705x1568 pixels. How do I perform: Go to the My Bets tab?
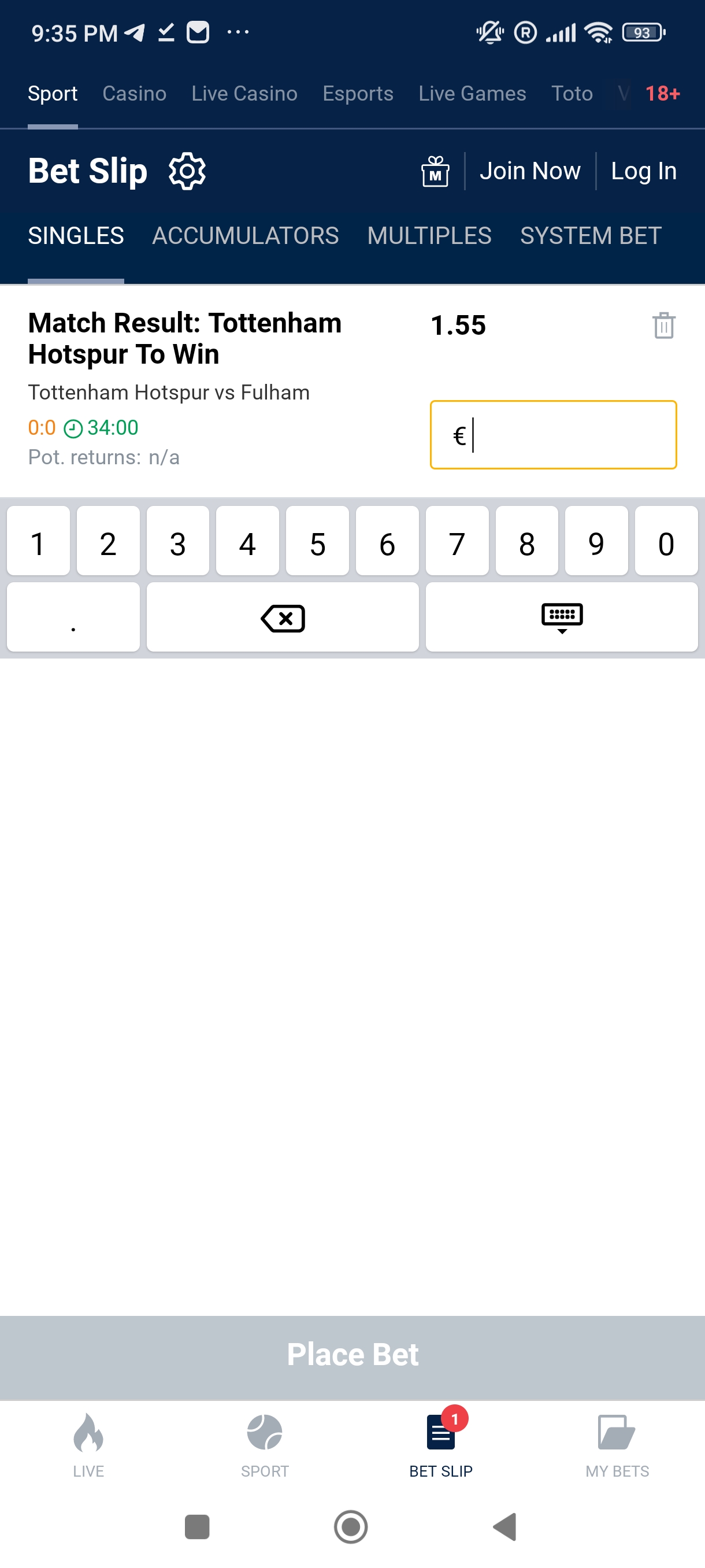(617, 1444)
